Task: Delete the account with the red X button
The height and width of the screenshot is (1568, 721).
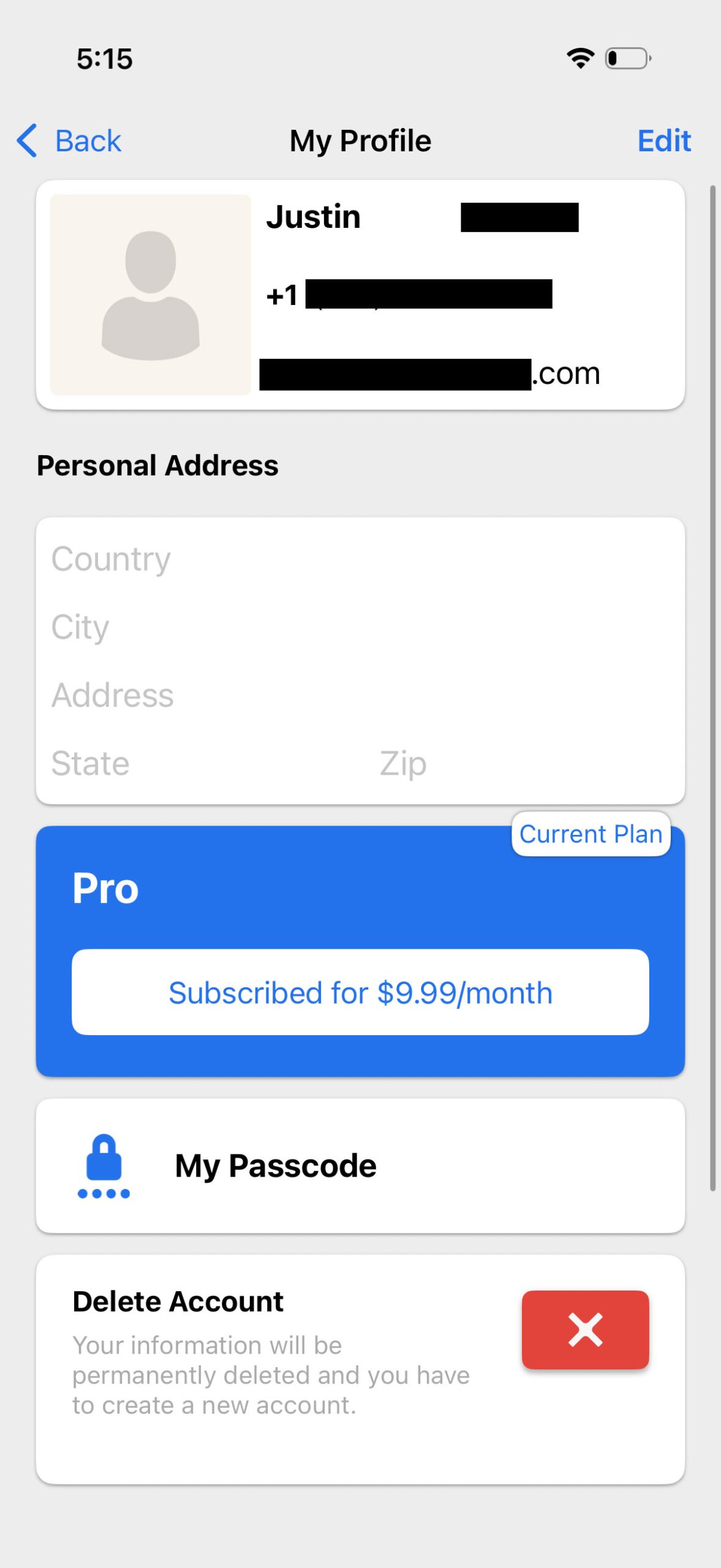Action: 584,1329
